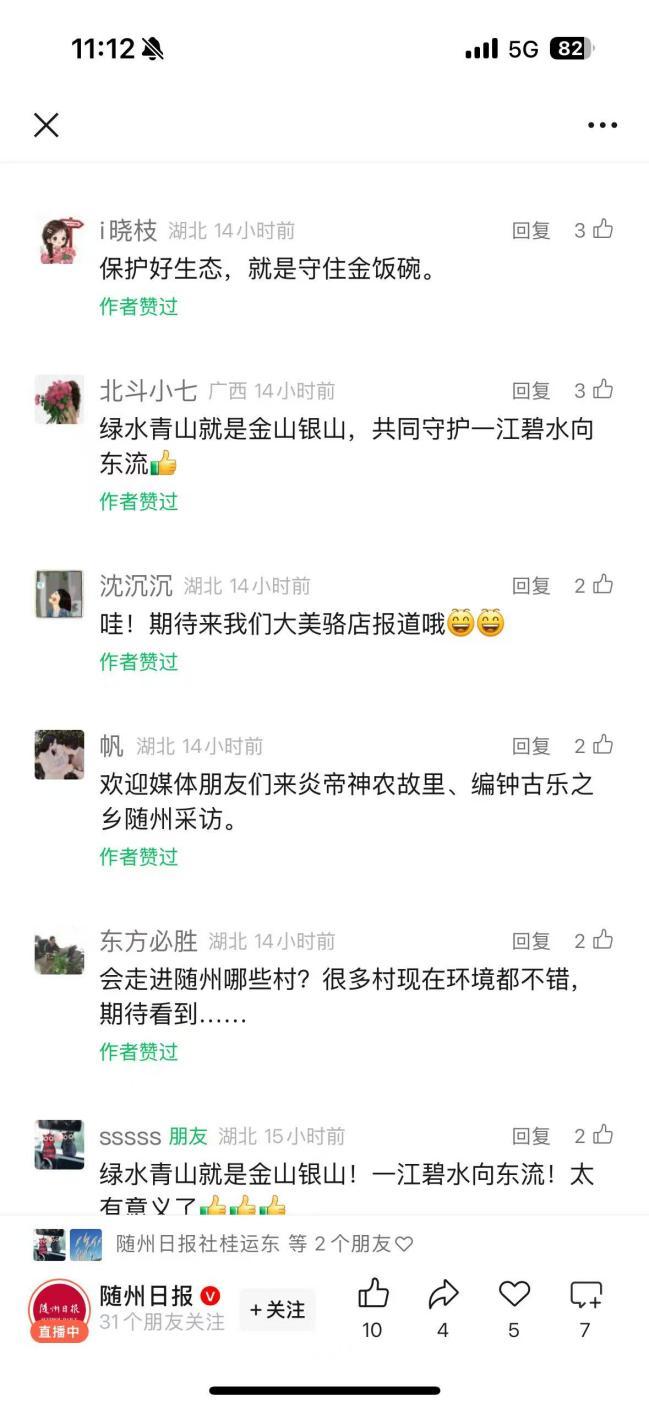Reply to 东方必胜's comment
The height and width of the screenshot is (1408, 649).
pos(531,941)
